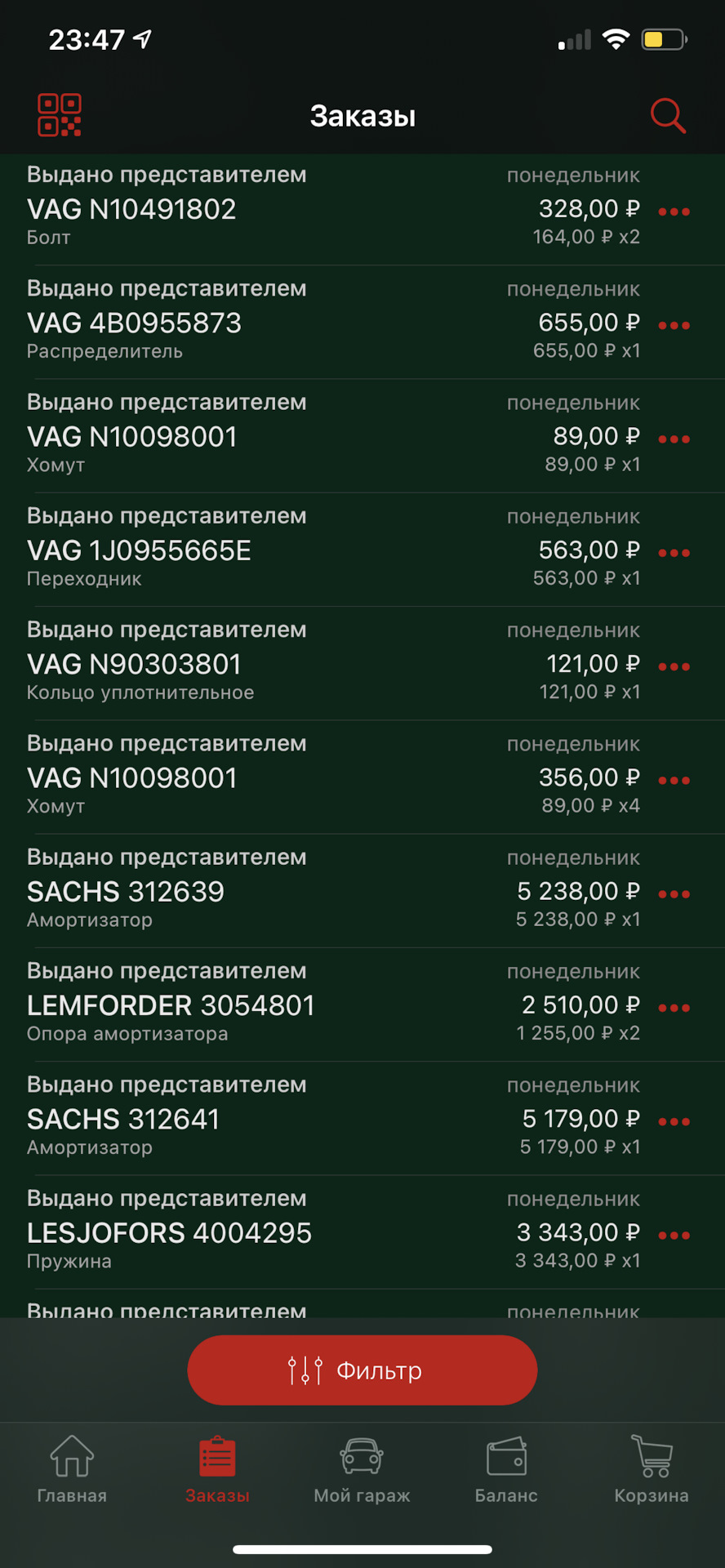Go to the Корзина tab
The height and width of the screenshot is (1568, 725).
(652, 1469)
